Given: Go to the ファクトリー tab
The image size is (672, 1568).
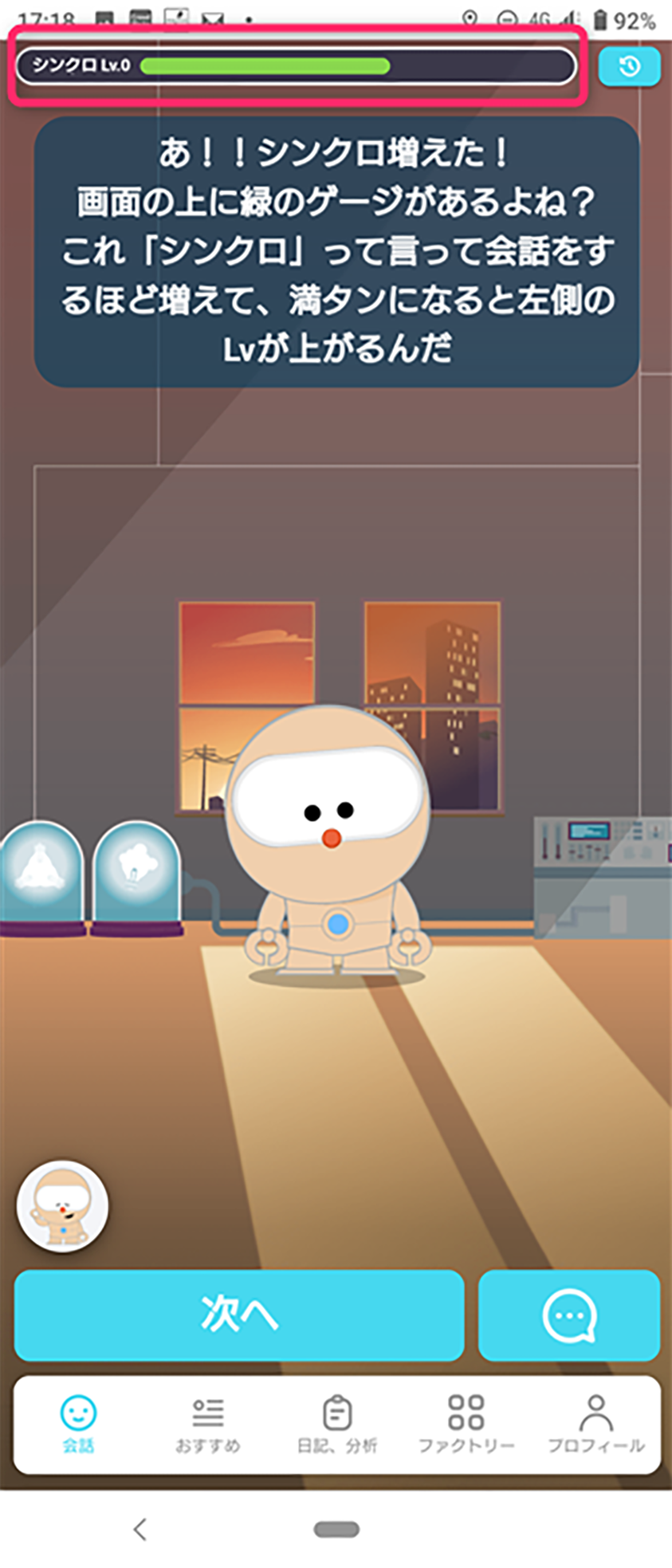Looking at the screenshot, I should [466, 1425].
